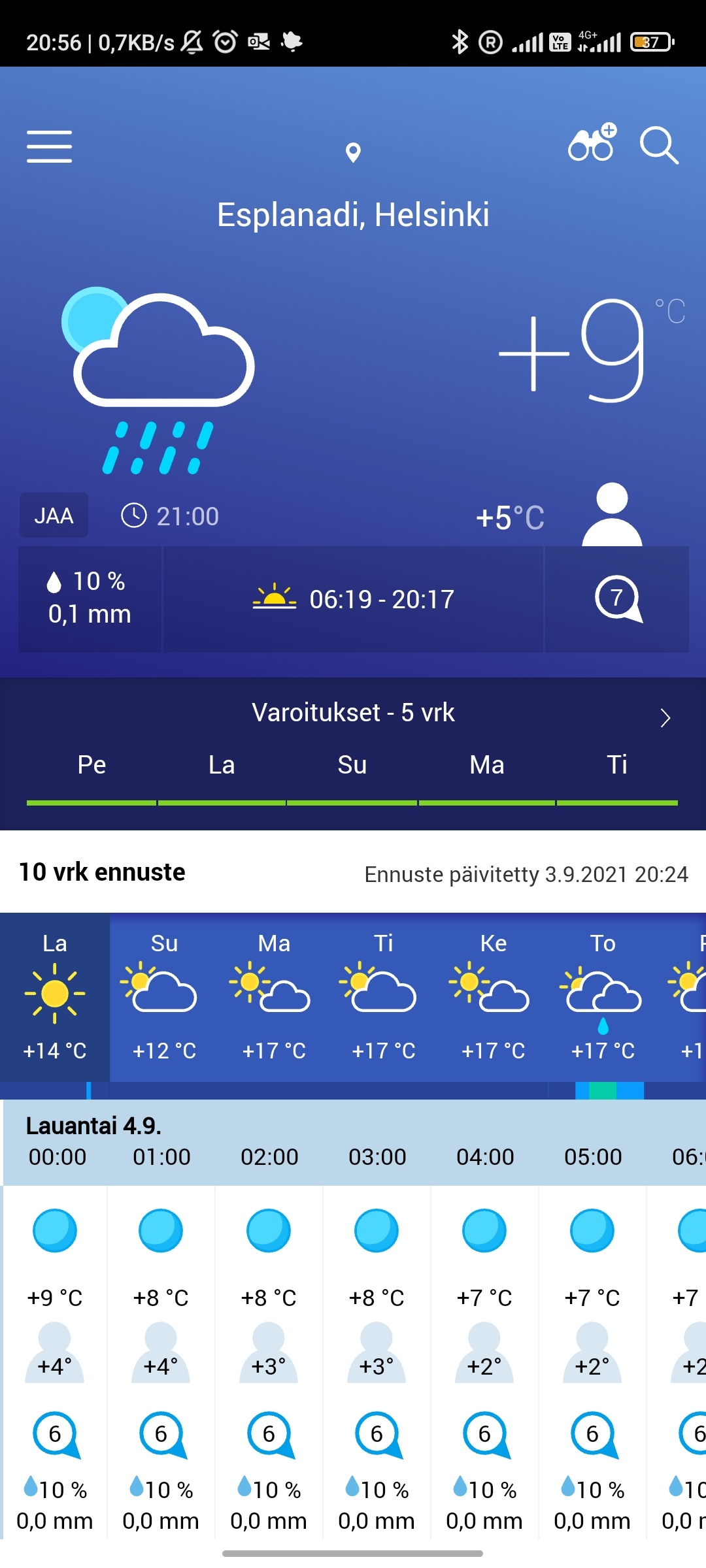Viewport: 706px width, 1568px height.
Task: Open the binoculars add-observation icon
Action: tap(592, 142)
